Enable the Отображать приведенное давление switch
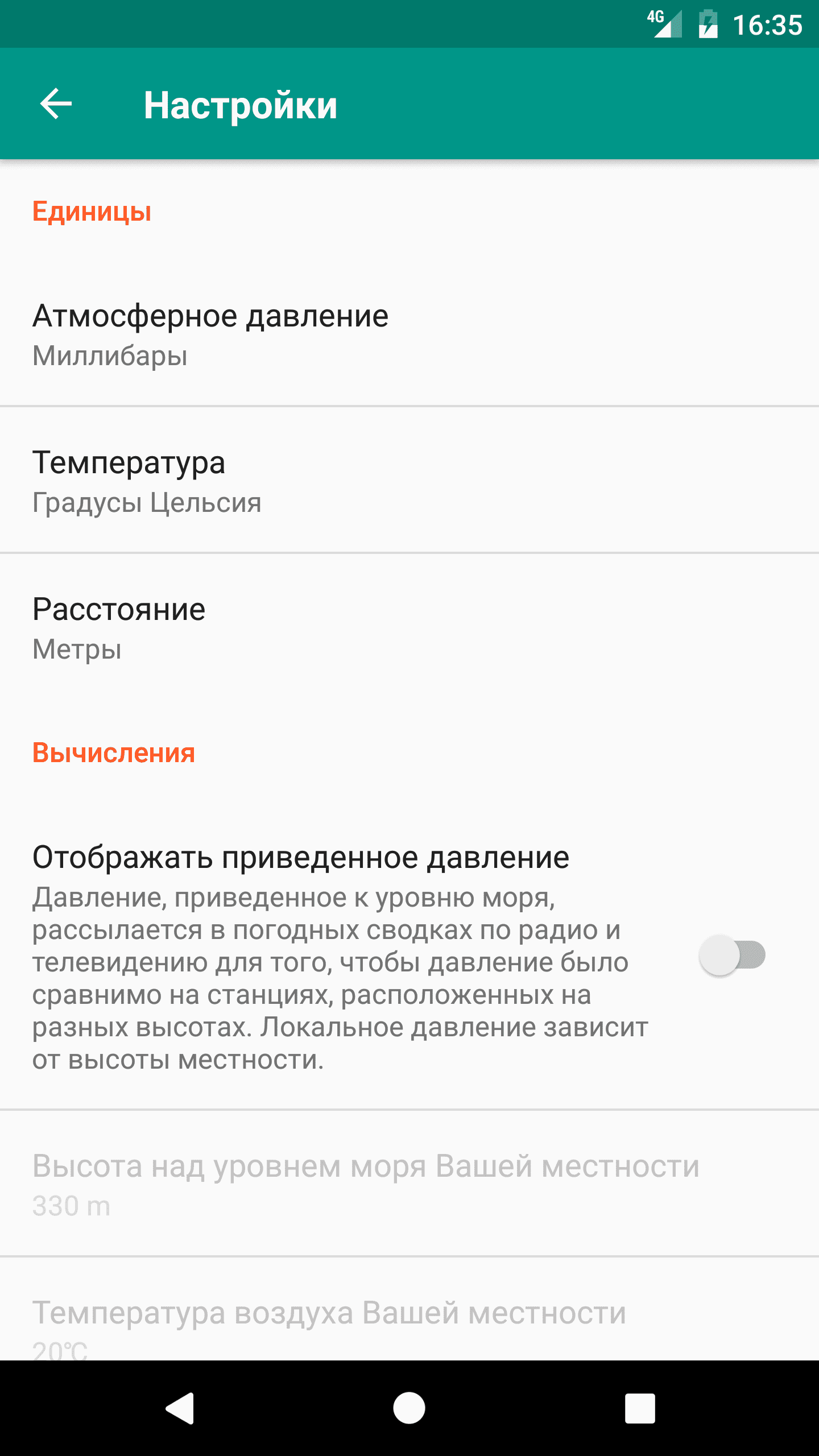This screenshot has width=819, height=1456. (732, 955)
